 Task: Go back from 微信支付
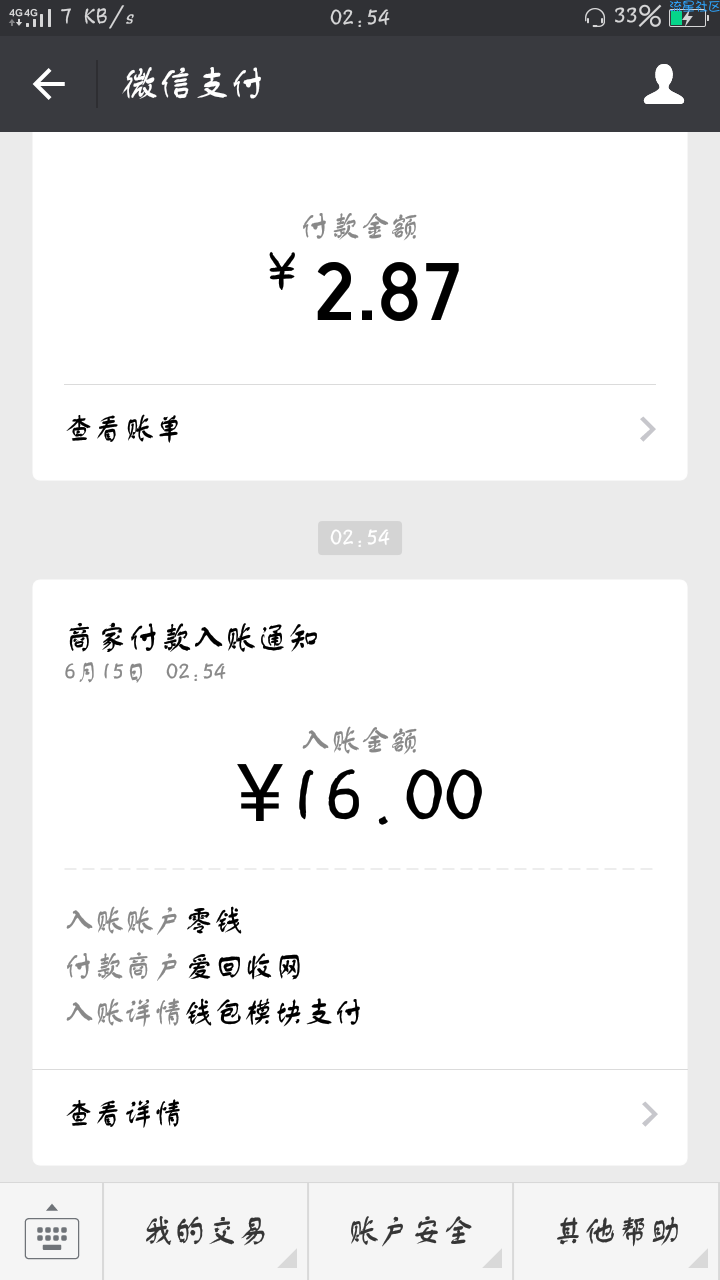pos(48,84)
